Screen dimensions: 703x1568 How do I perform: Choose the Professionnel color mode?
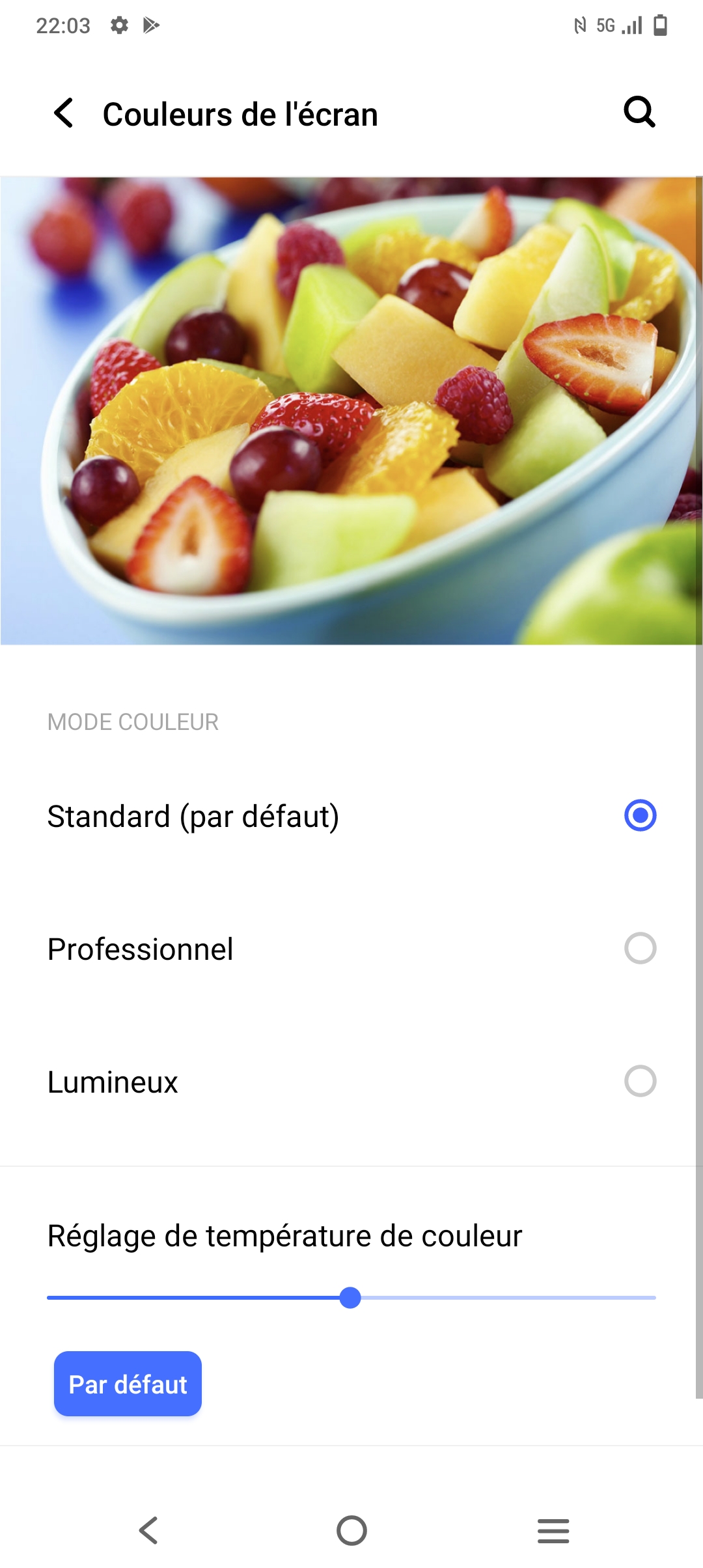[x=640, y=948]
